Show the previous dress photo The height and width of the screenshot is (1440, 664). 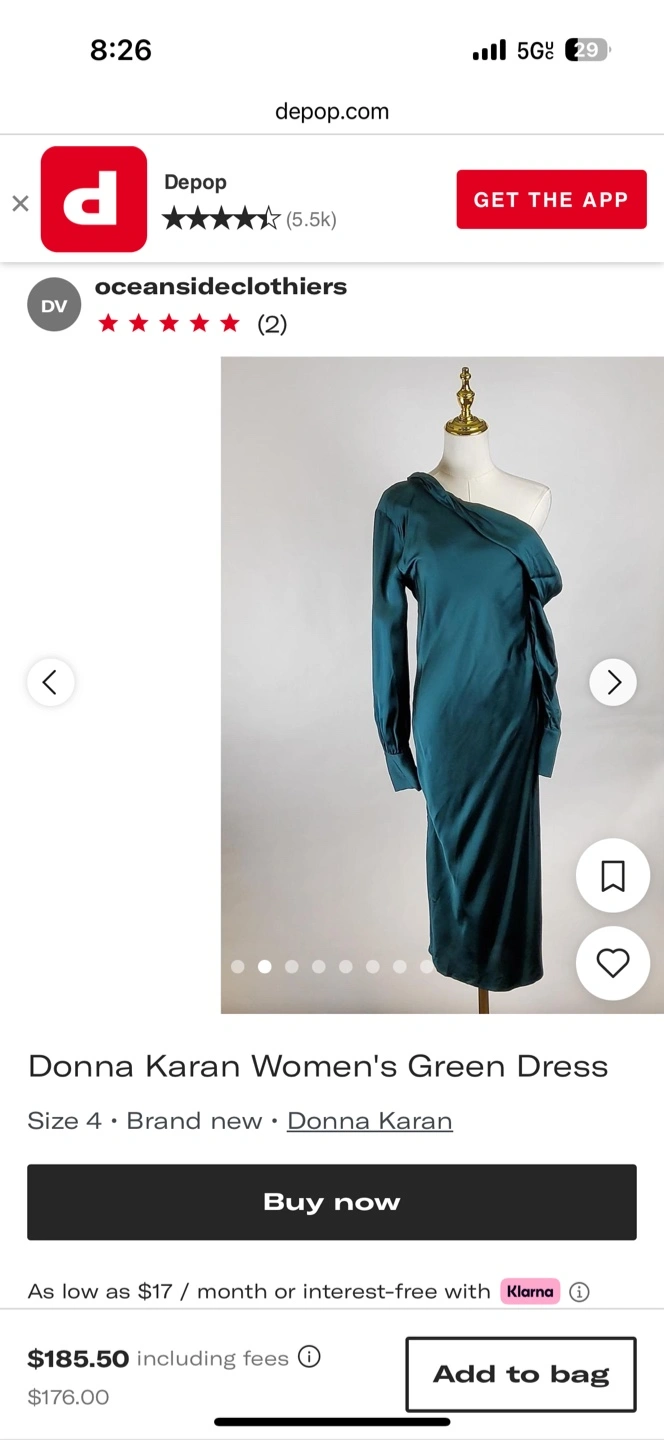coord(50,683)
